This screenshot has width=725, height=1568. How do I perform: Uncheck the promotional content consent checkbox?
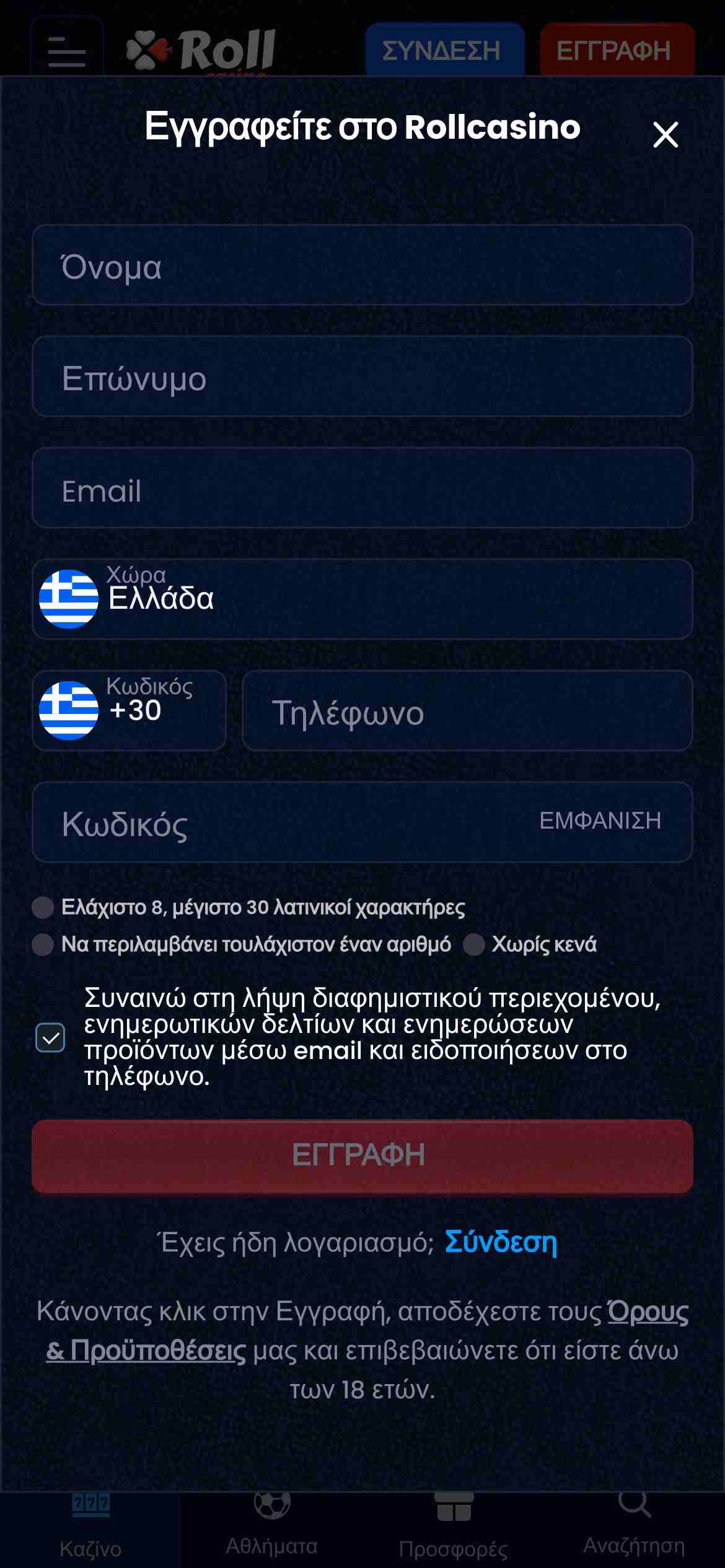click(50, 1038)
